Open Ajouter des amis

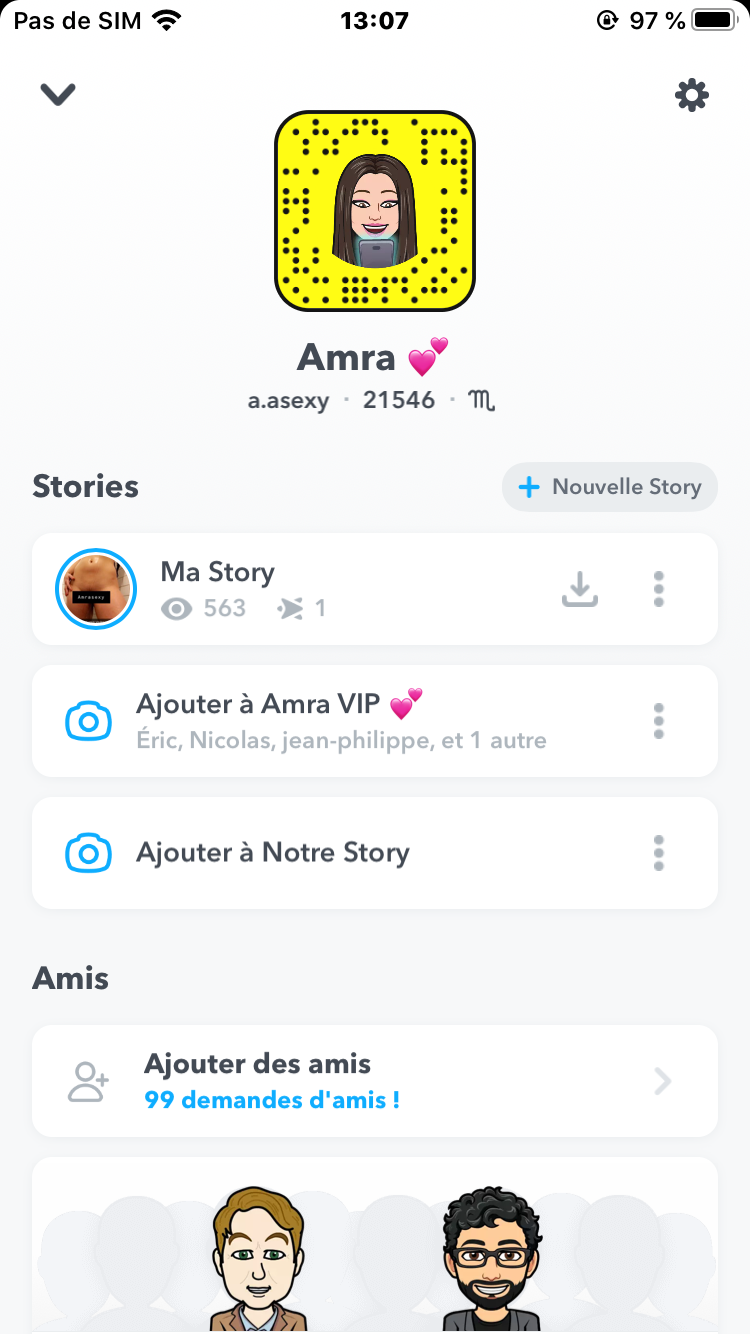374,1081
